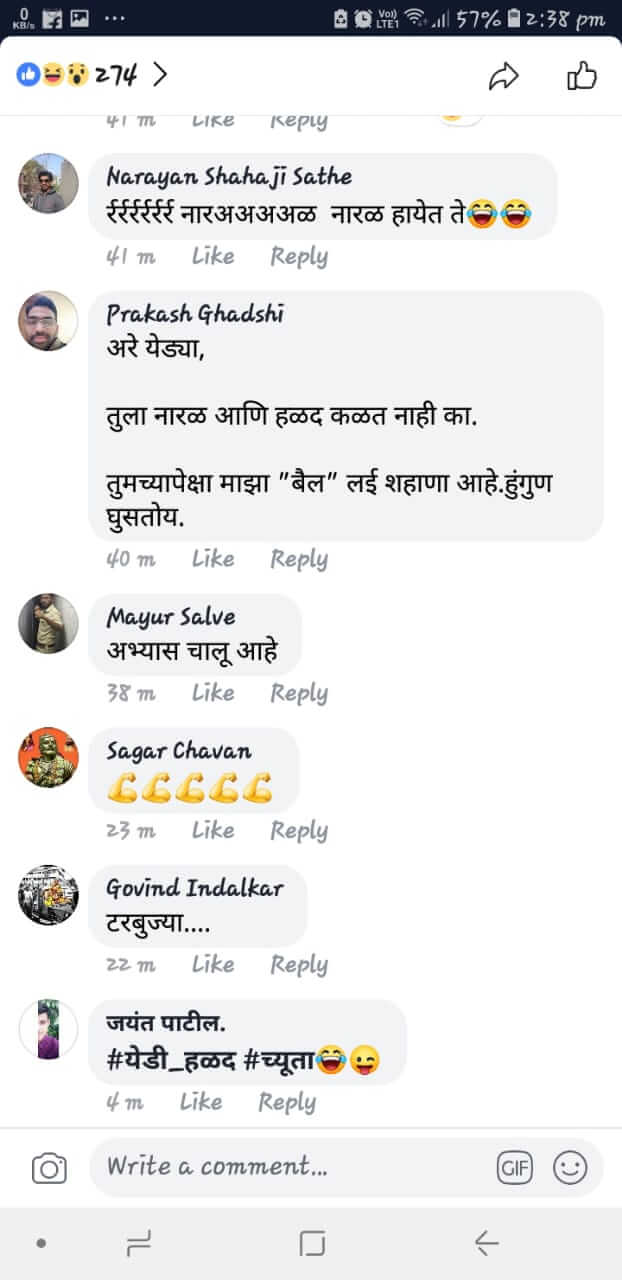Screen dimensions: 622x1280
Task: Like Prakash Ghadshi's comment
Action: tap(213, 559)
